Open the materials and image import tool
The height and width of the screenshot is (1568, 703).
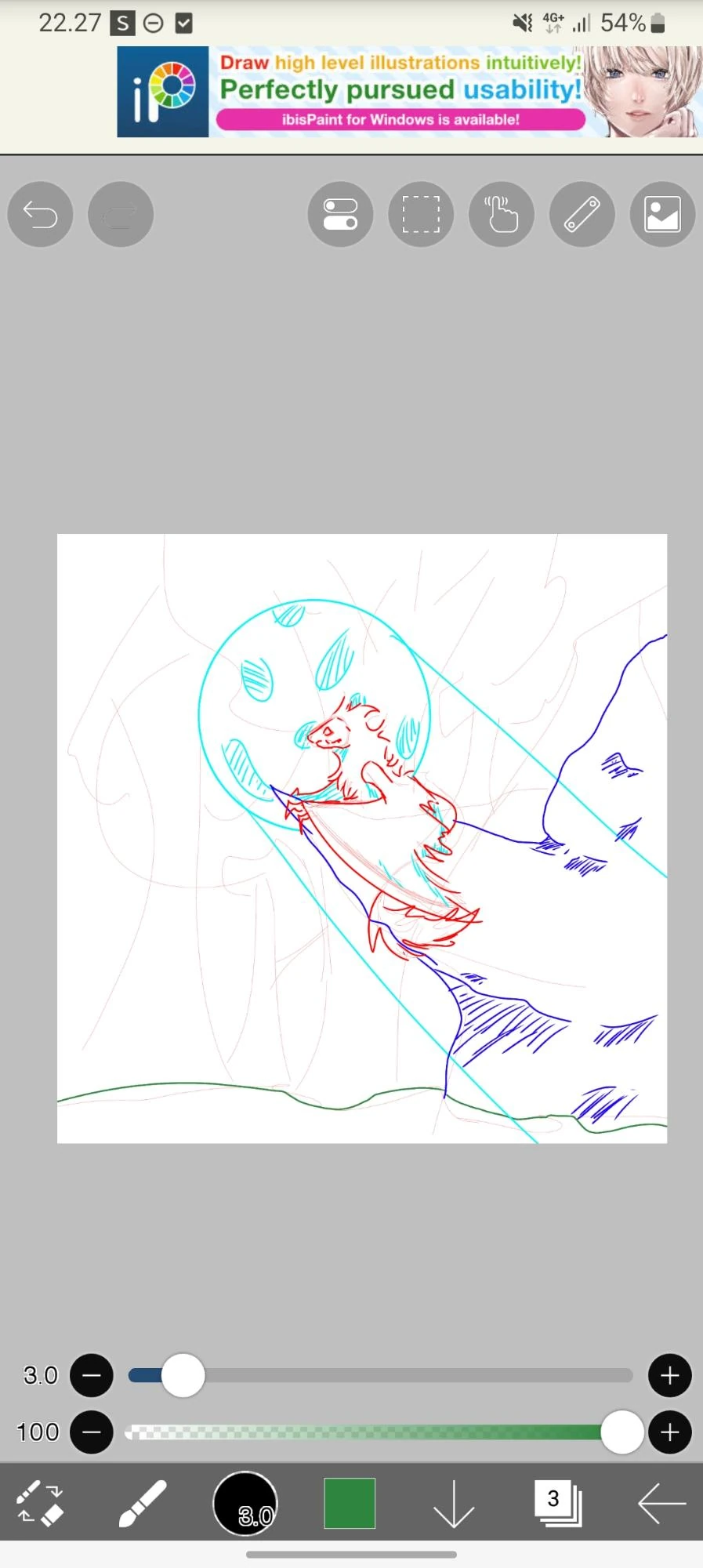point(662,214)
